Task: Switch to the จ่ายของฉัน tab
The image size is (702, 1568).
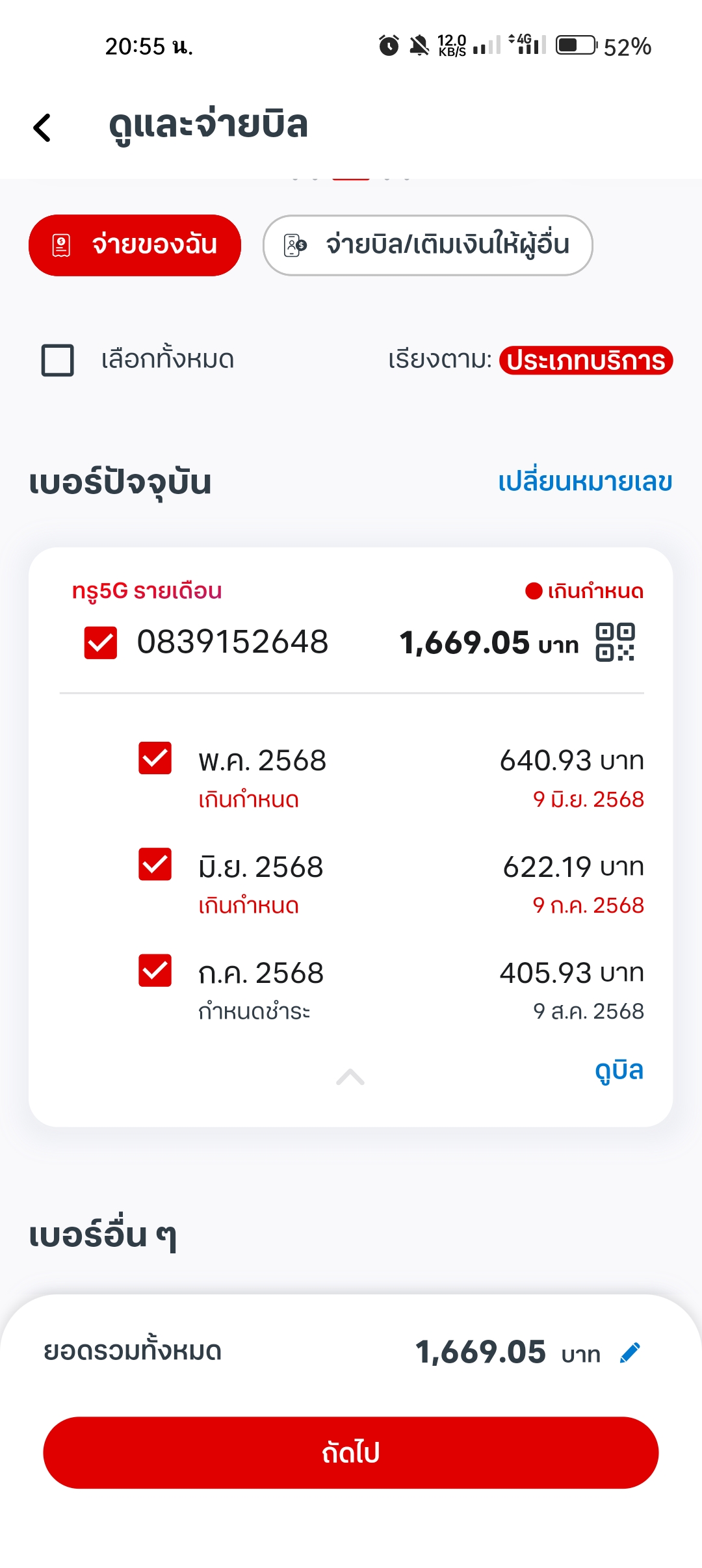Action: 135,245
